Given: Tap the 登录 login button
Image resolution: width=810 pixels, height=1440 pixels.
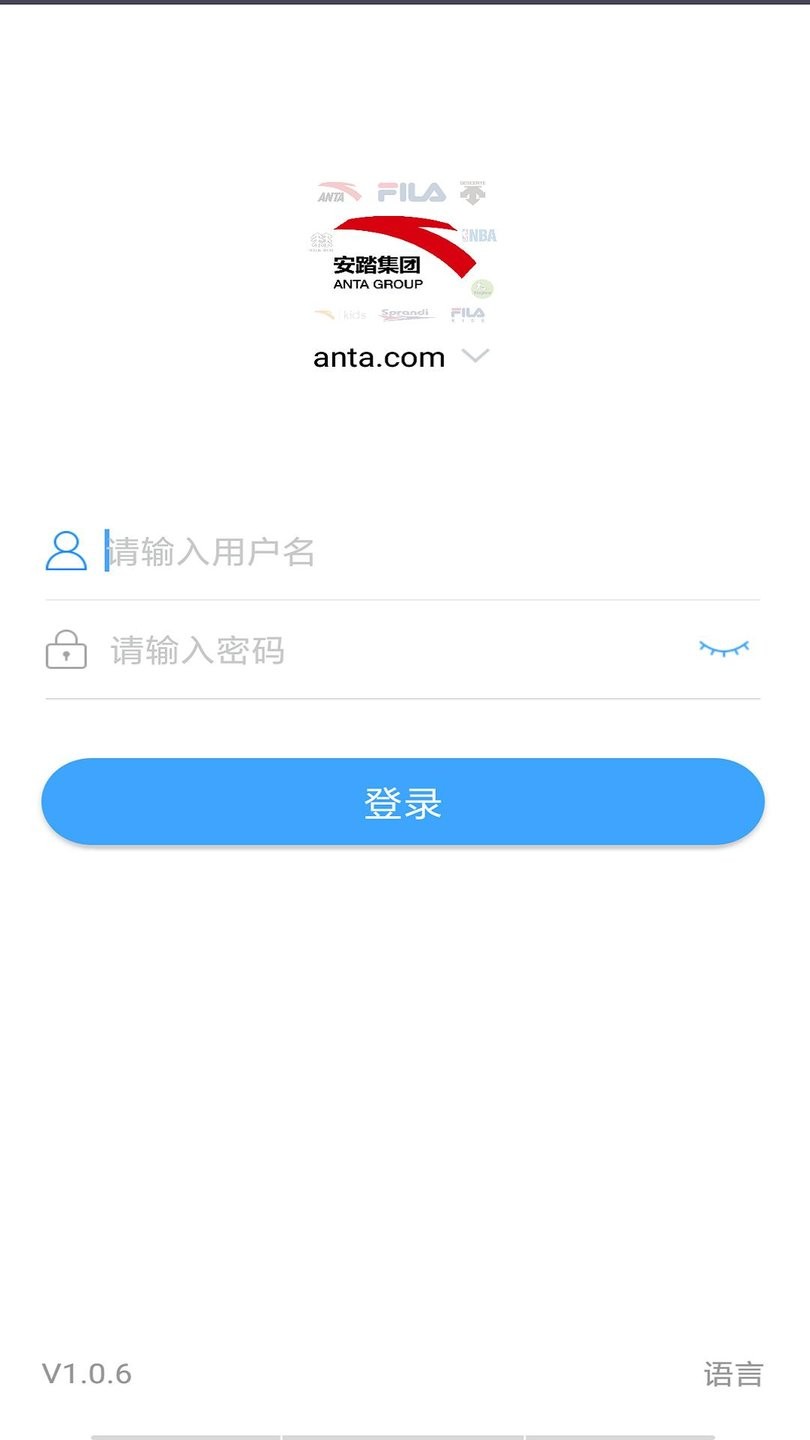Looking at the screenshot, I should click(x=404, y=800).
